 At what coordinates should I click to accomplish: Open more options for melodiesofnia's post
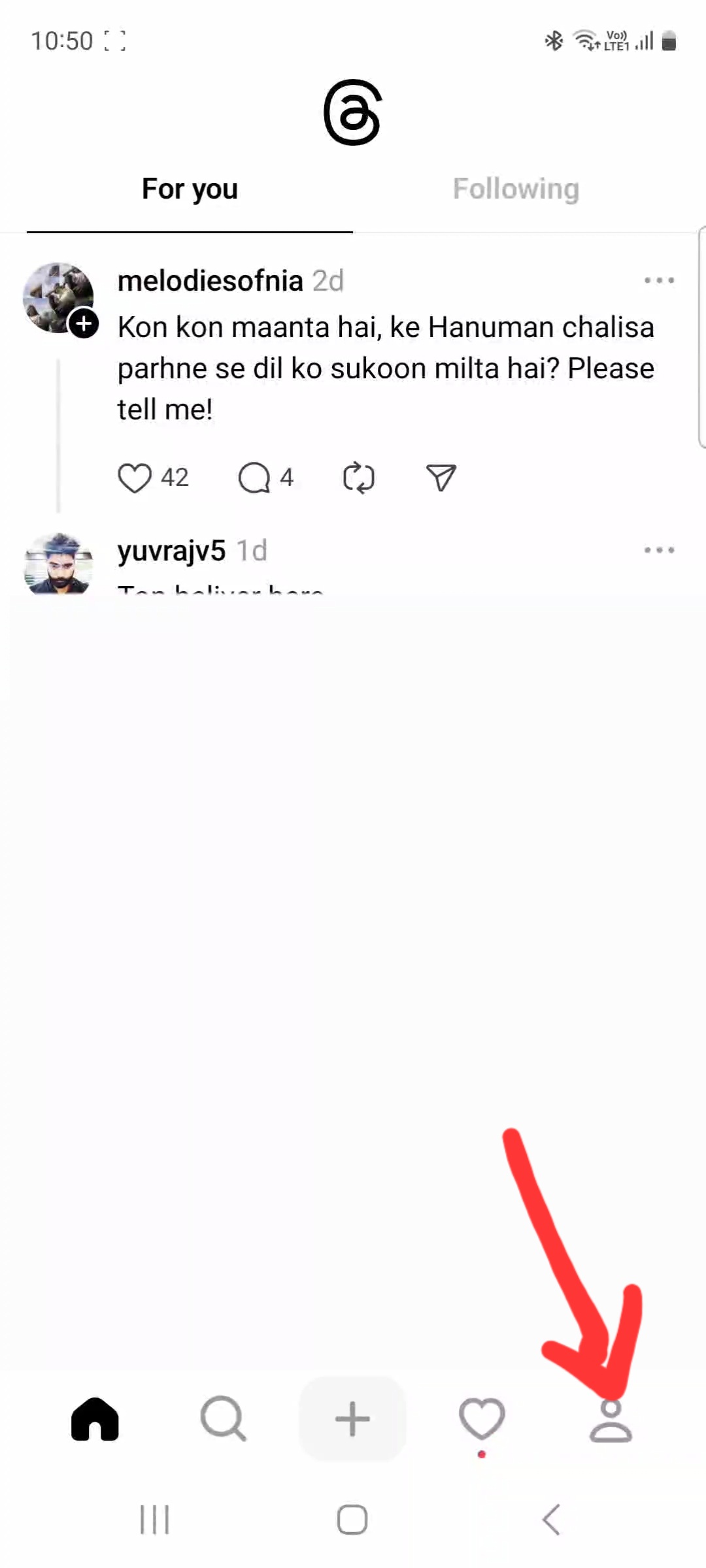(659, 280)
